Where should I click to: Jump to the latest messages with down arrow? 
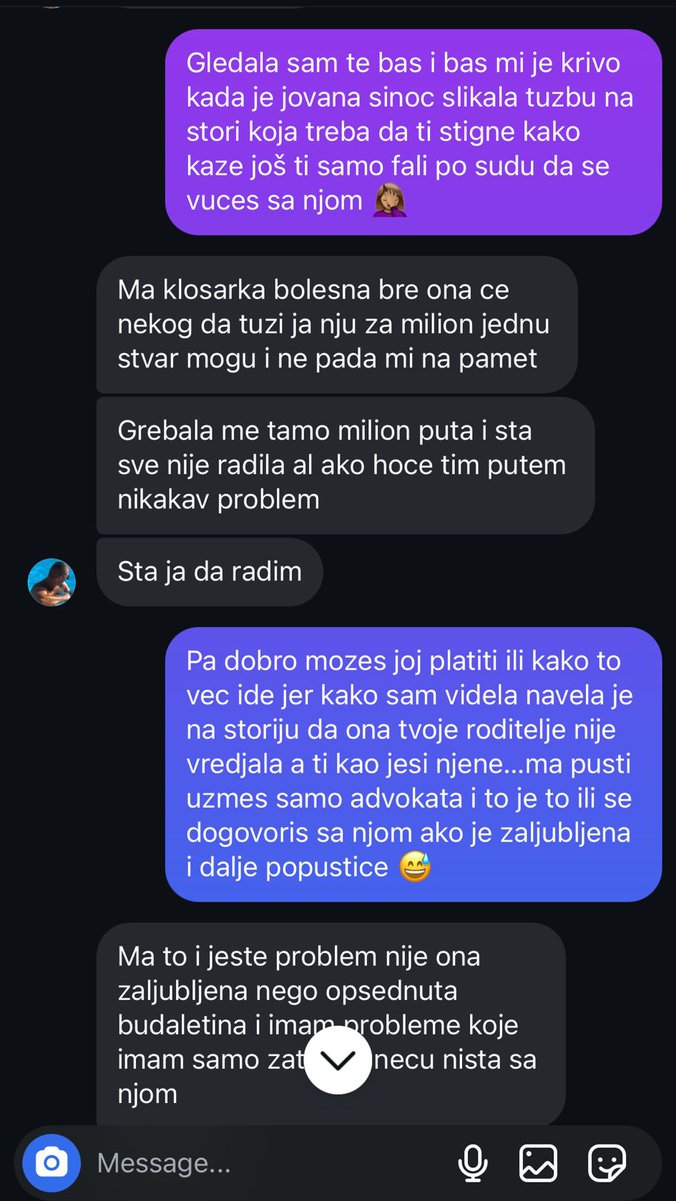click(339, 1061)
